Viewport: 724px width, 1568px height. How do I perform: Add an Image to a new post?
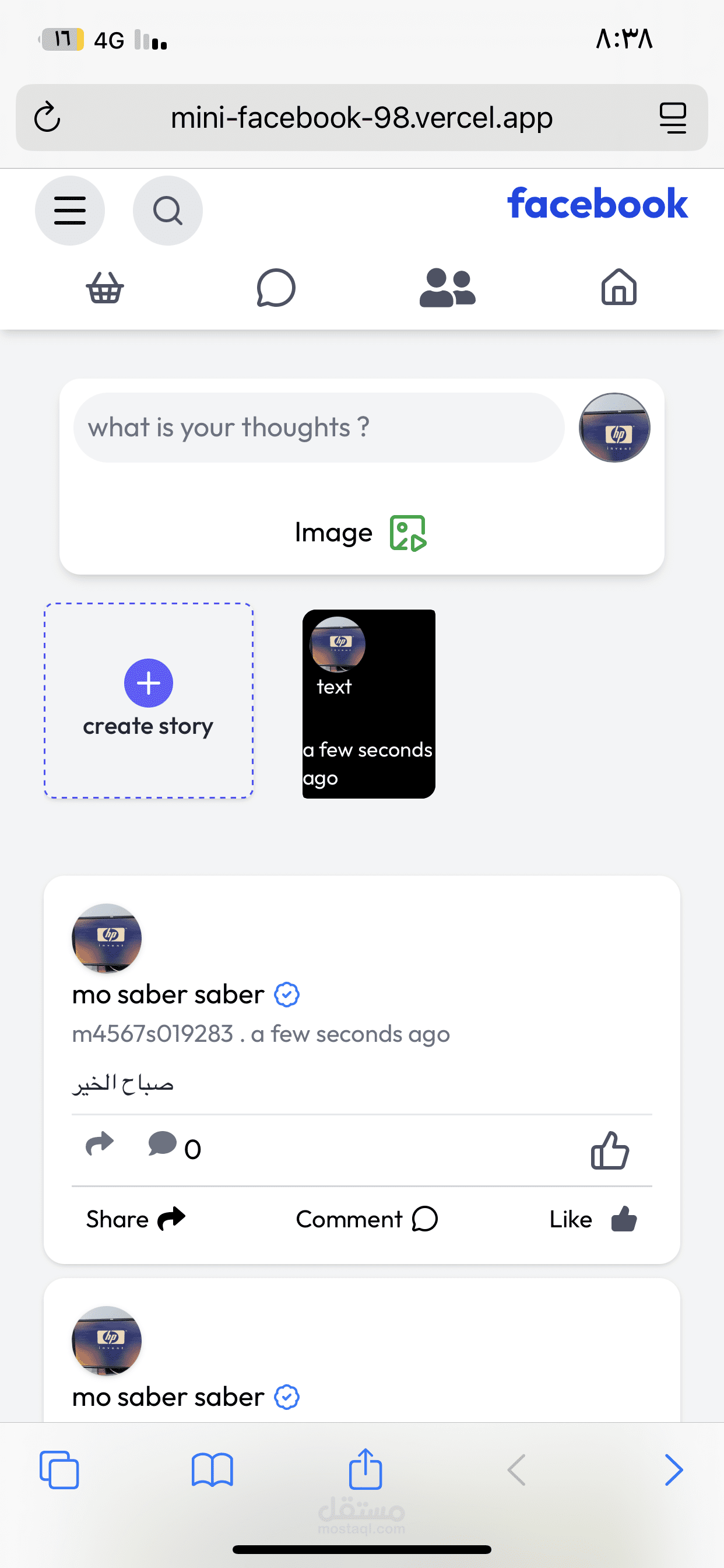point(361,533)
